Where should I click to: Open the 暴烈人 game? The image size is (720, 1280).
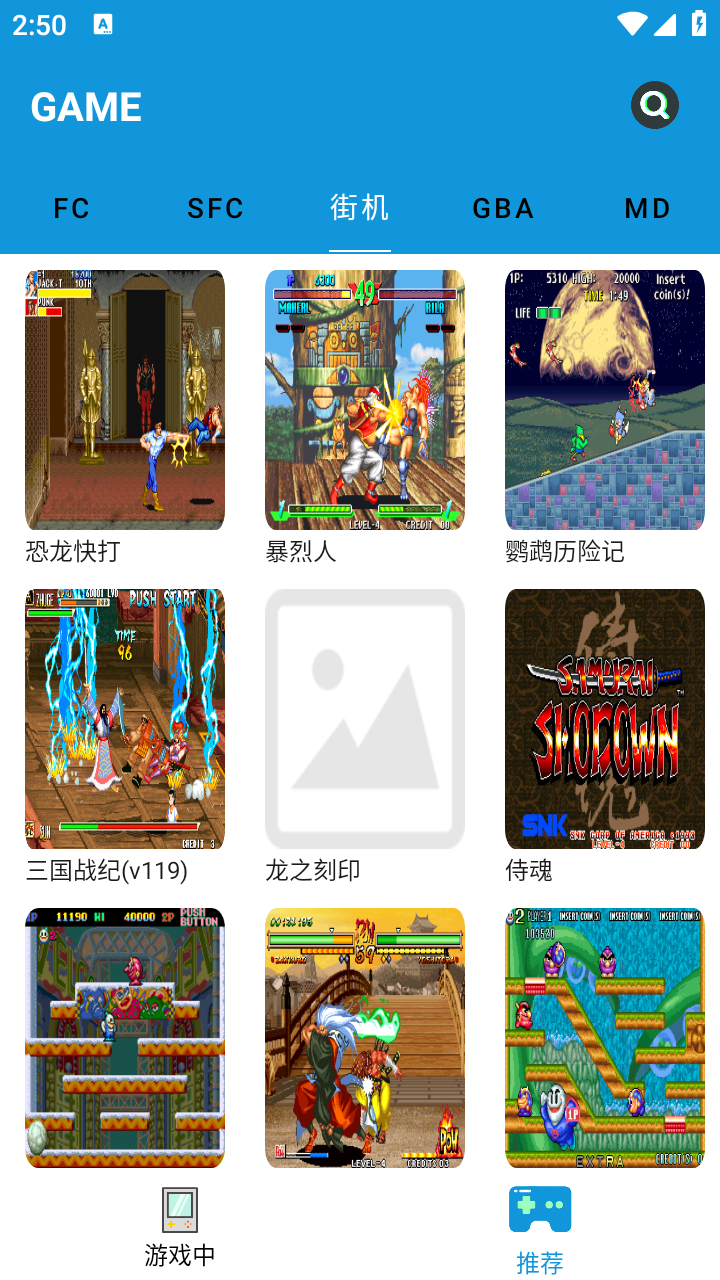click(365, 400)
